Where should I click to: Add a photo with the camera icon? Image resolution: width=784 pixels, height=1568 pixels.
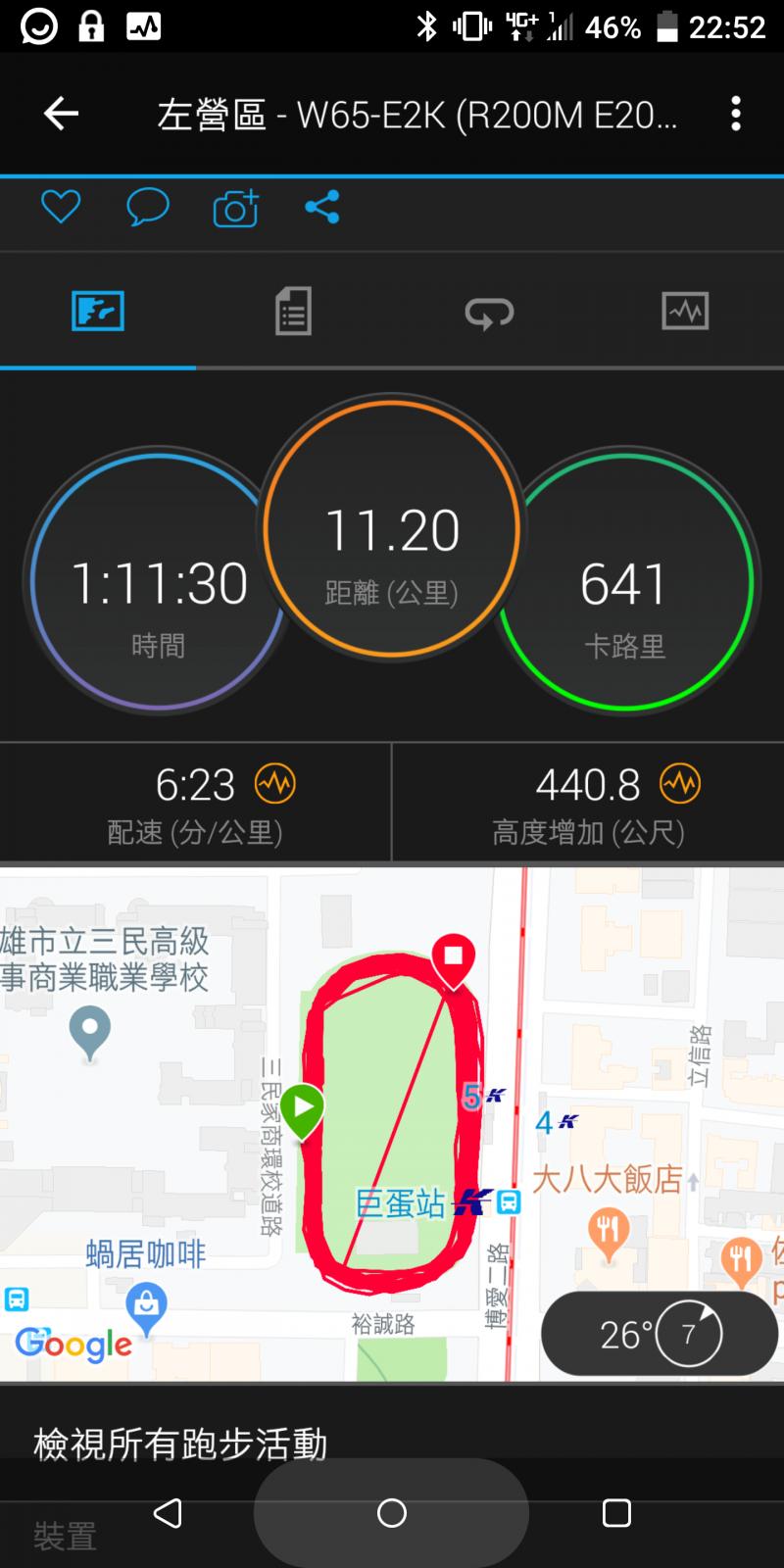(x=235, y=208)
